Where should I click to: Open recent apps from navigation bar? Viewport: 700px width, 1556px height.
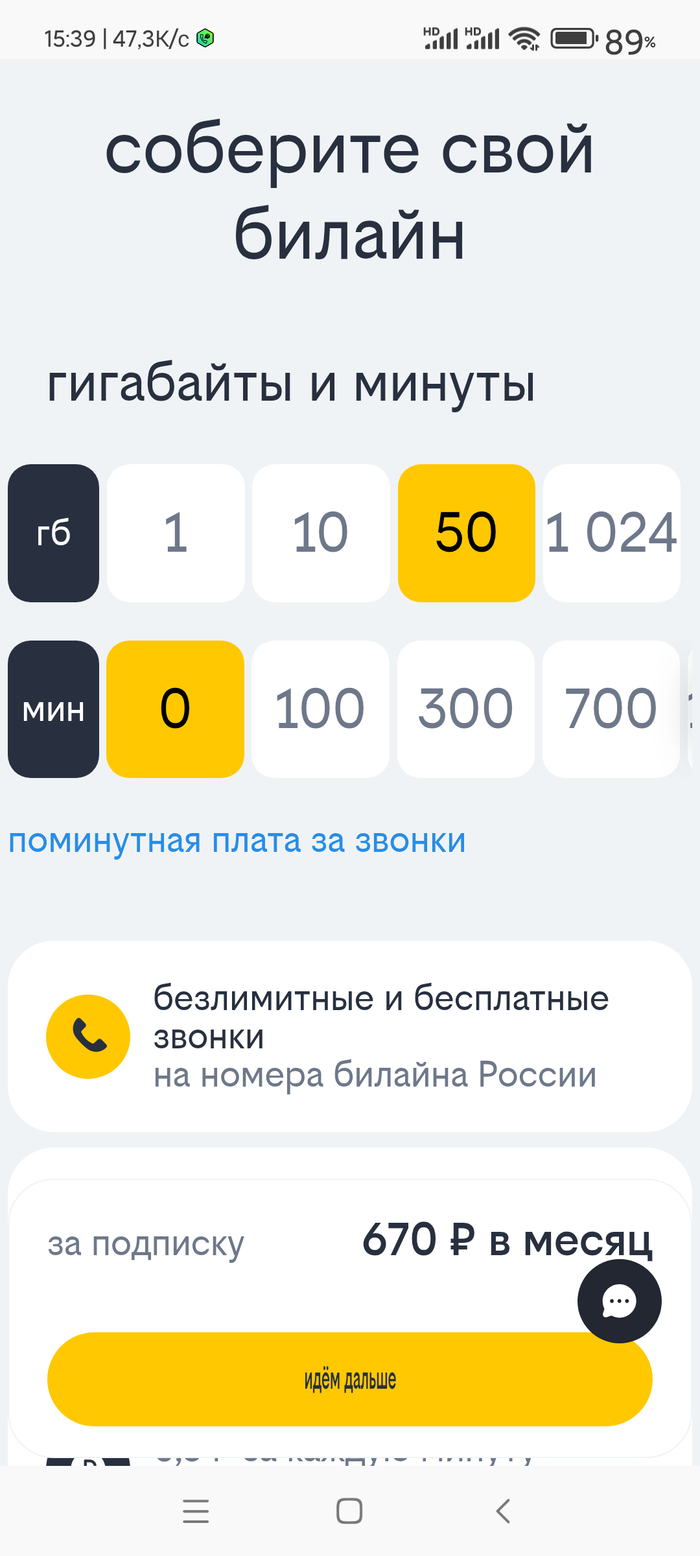click(196, 1511)
